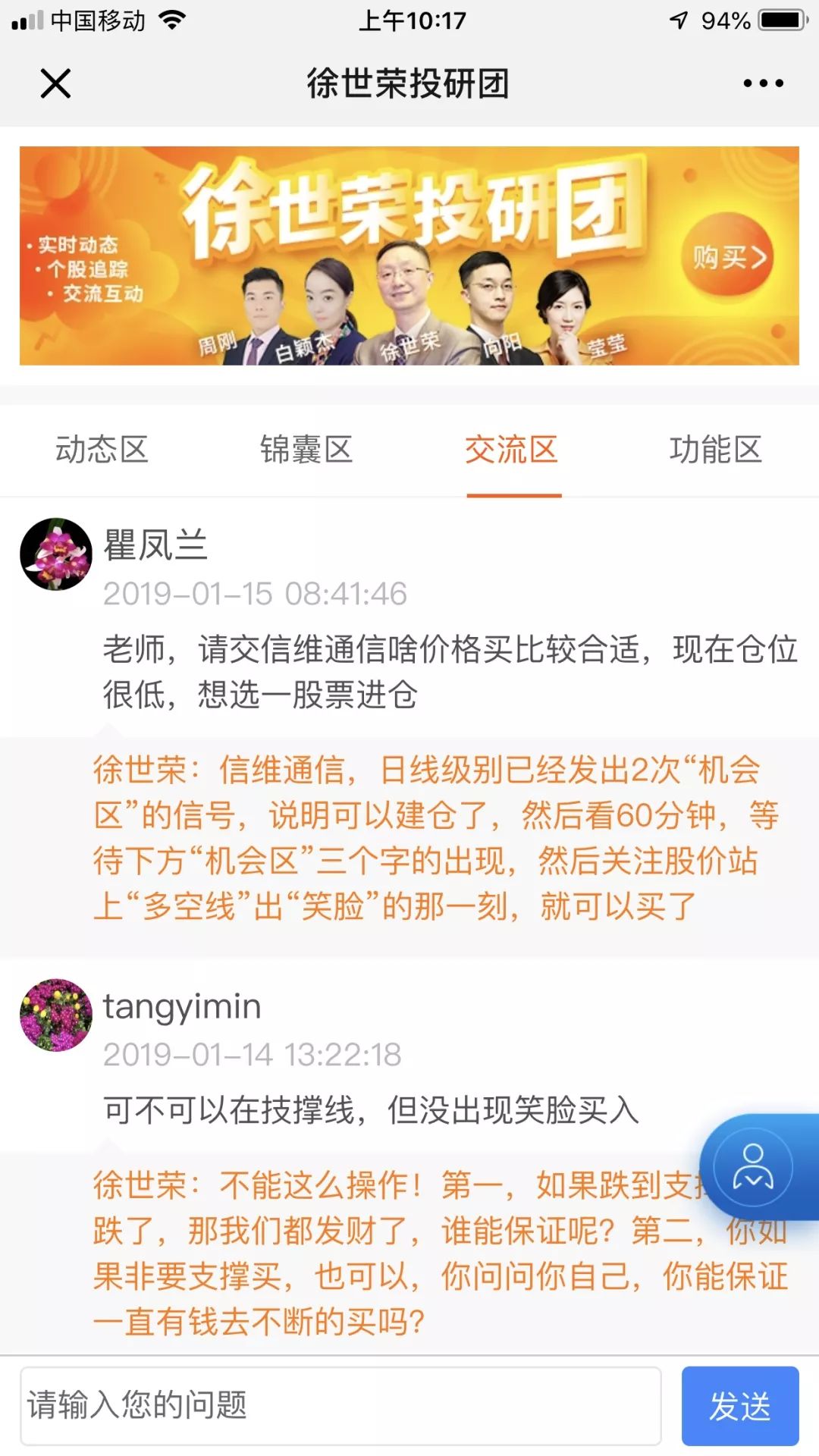The height and width of the screenshot is (1456, 819).
Task: Focus the 请输入您的问题 text field
Action: pyautogui.click(x=340, y=1405)
